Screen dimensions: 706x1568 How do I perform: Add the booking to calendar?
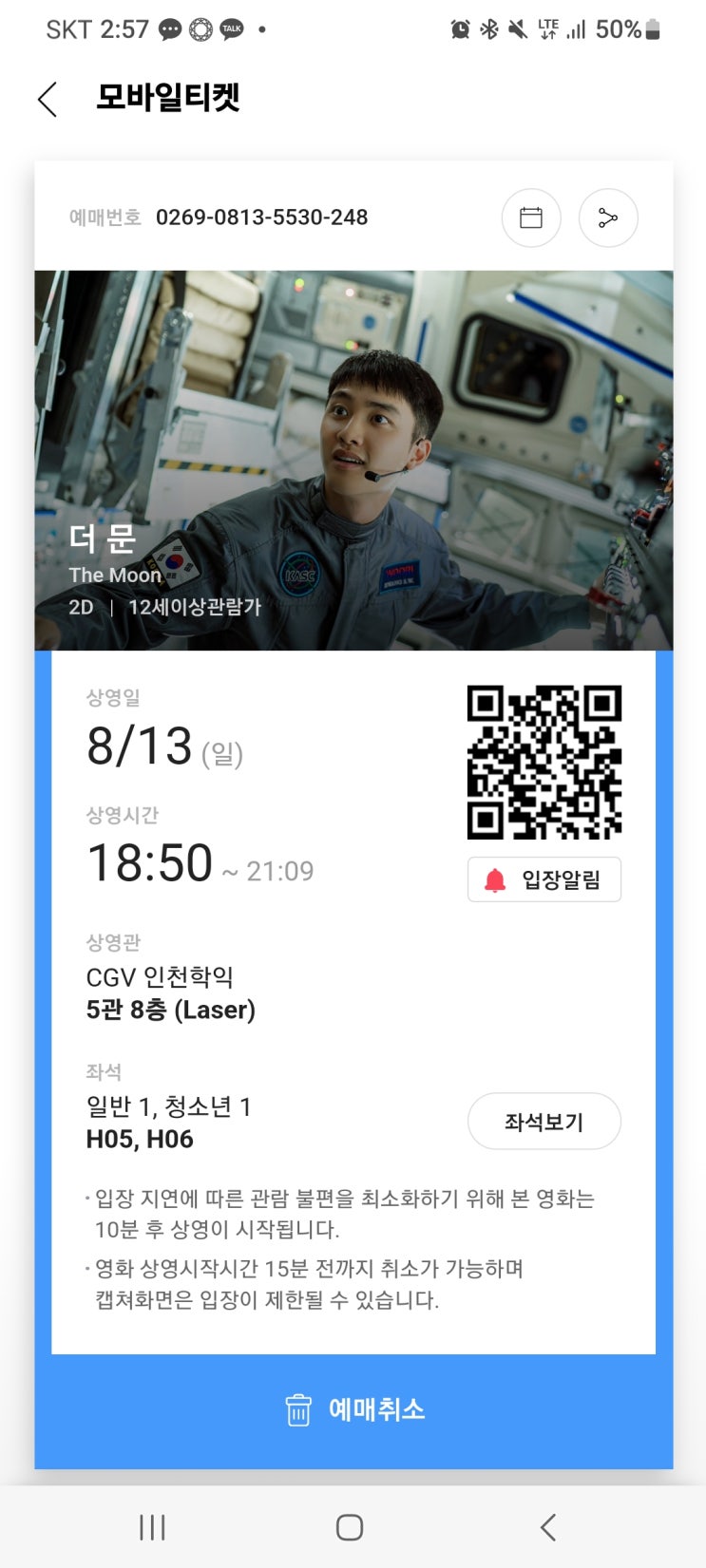tap(531, 218)
